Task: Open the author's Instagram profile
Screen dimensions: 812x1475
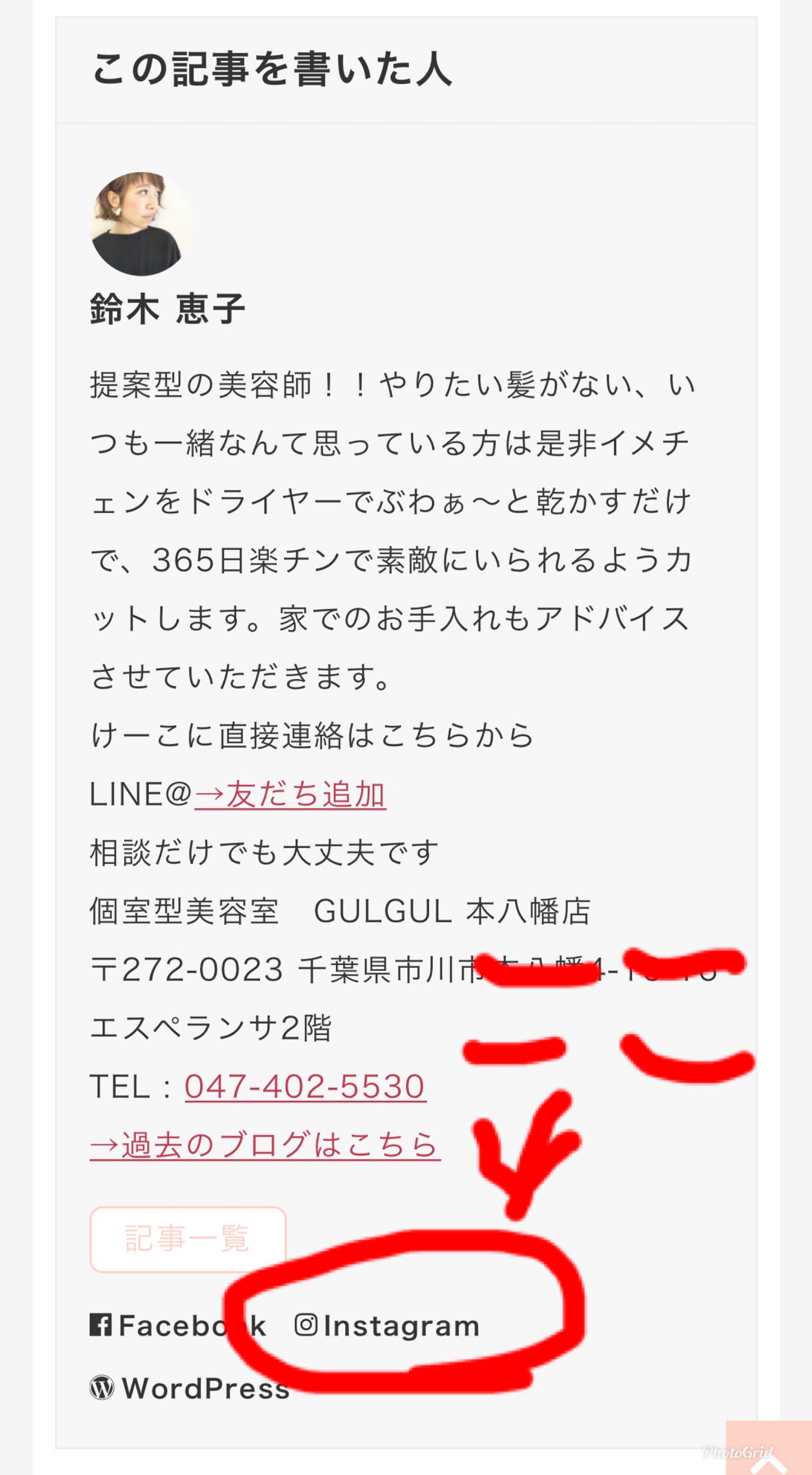Action: pyautogui.click(x=387, y=1326)
